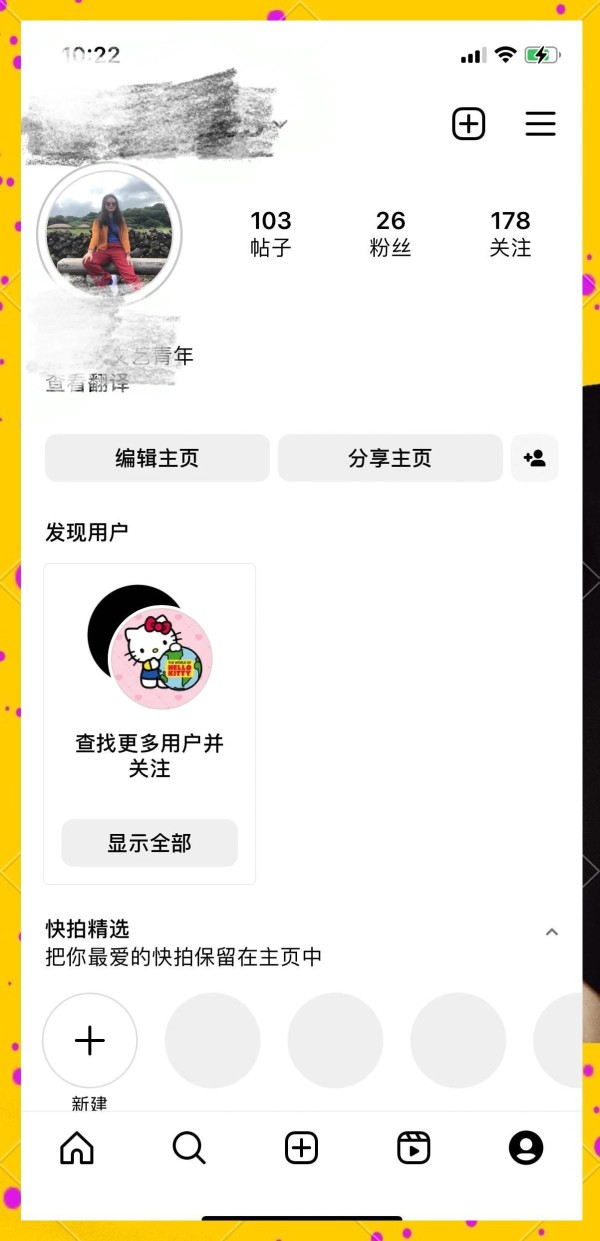
Task: Switch to the search tab
Action: (189, 1148)
